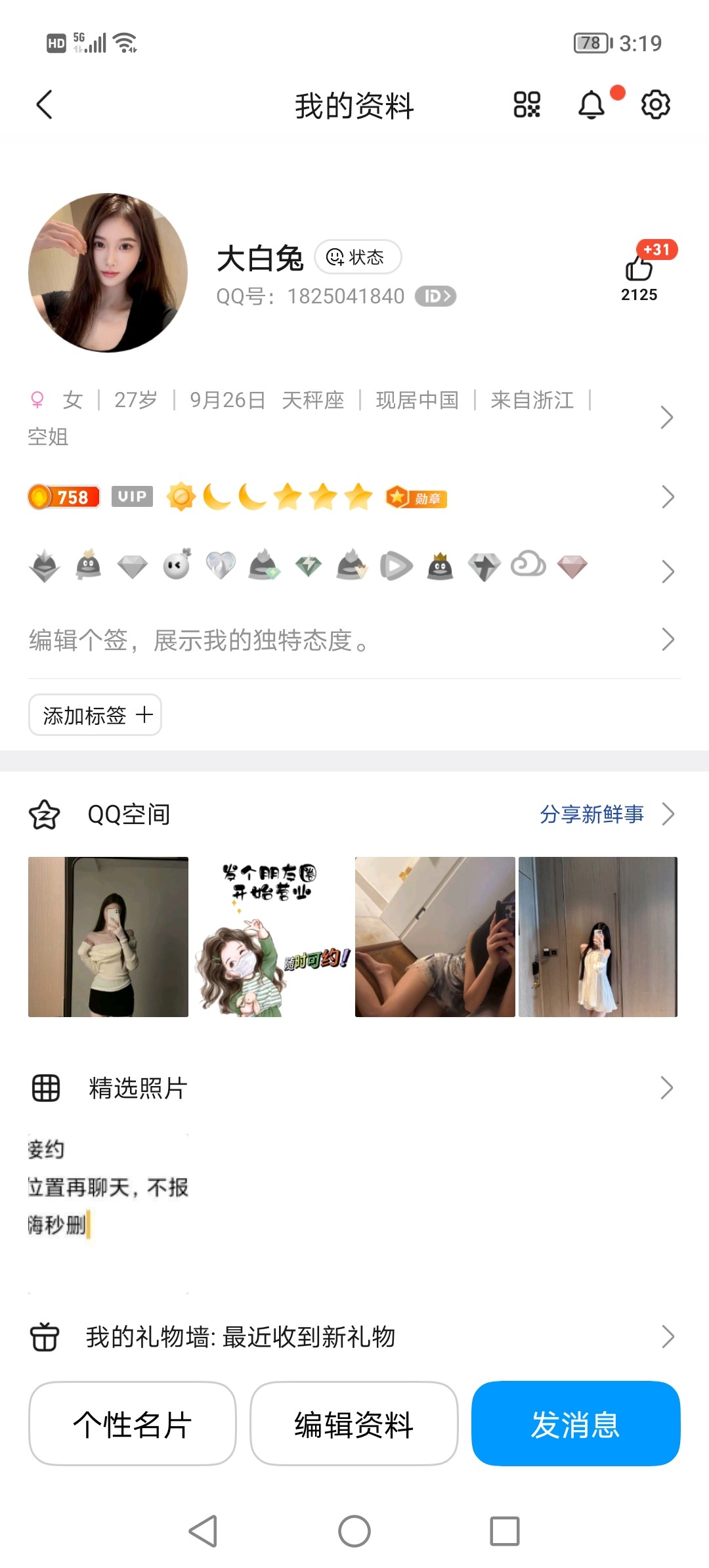
Task: Tap 编辑资料 to edit profile
Action: tap(354, 1424)
